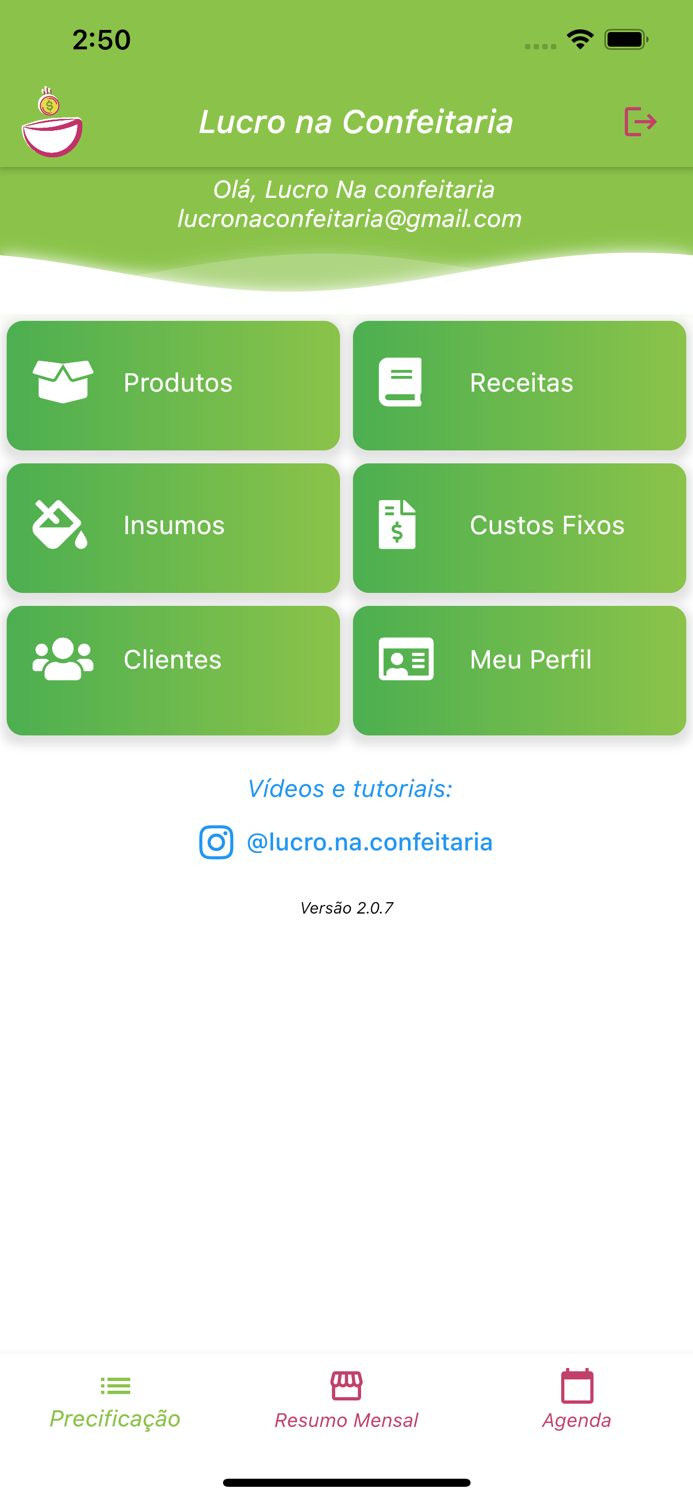Switch to the Agenda tab
This screenshot has width=693, height=1500.
(577, 1402)
